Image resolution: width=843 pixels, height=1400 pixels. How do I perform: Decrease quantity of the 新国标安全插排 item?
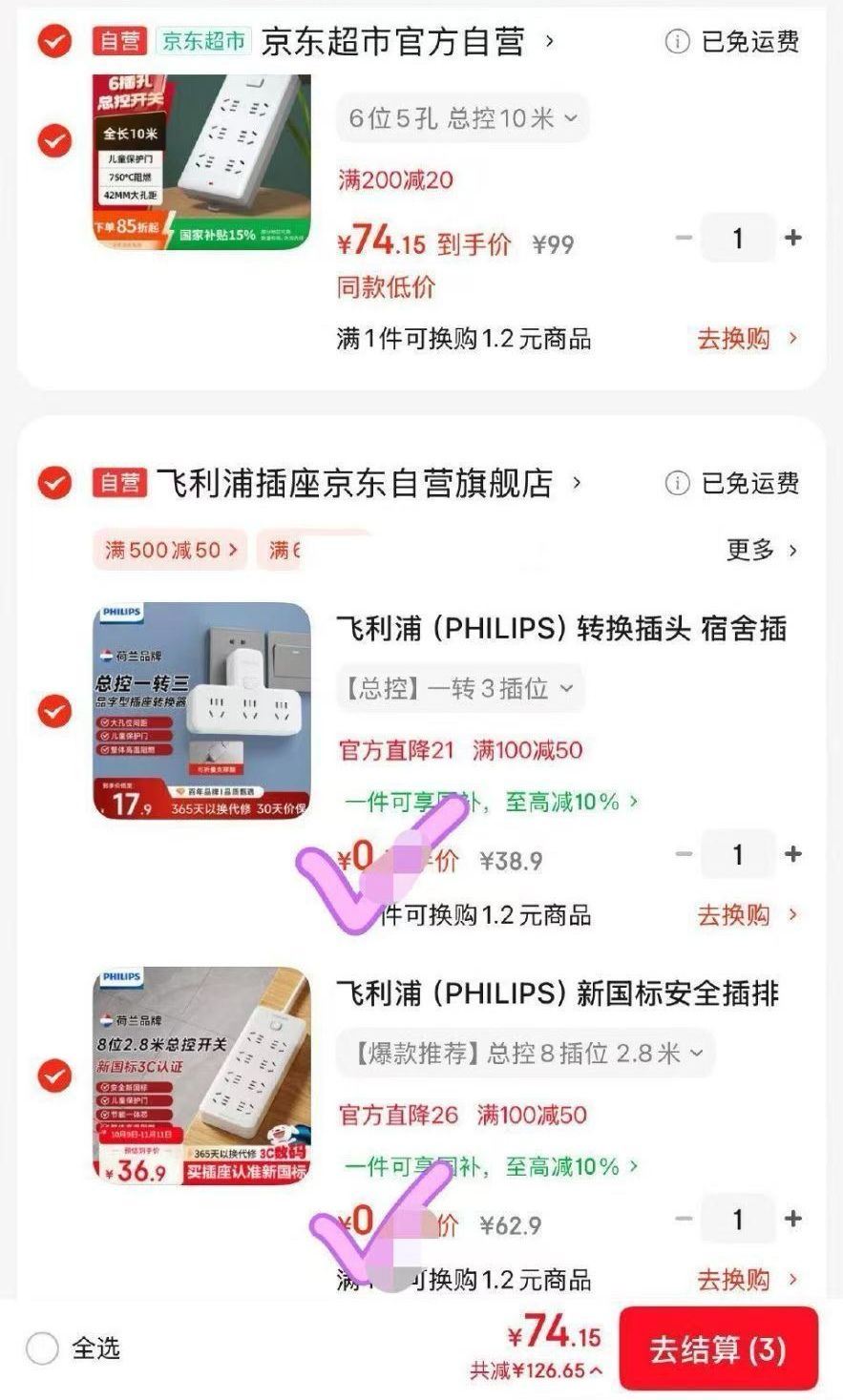(x=684, y=1219)
